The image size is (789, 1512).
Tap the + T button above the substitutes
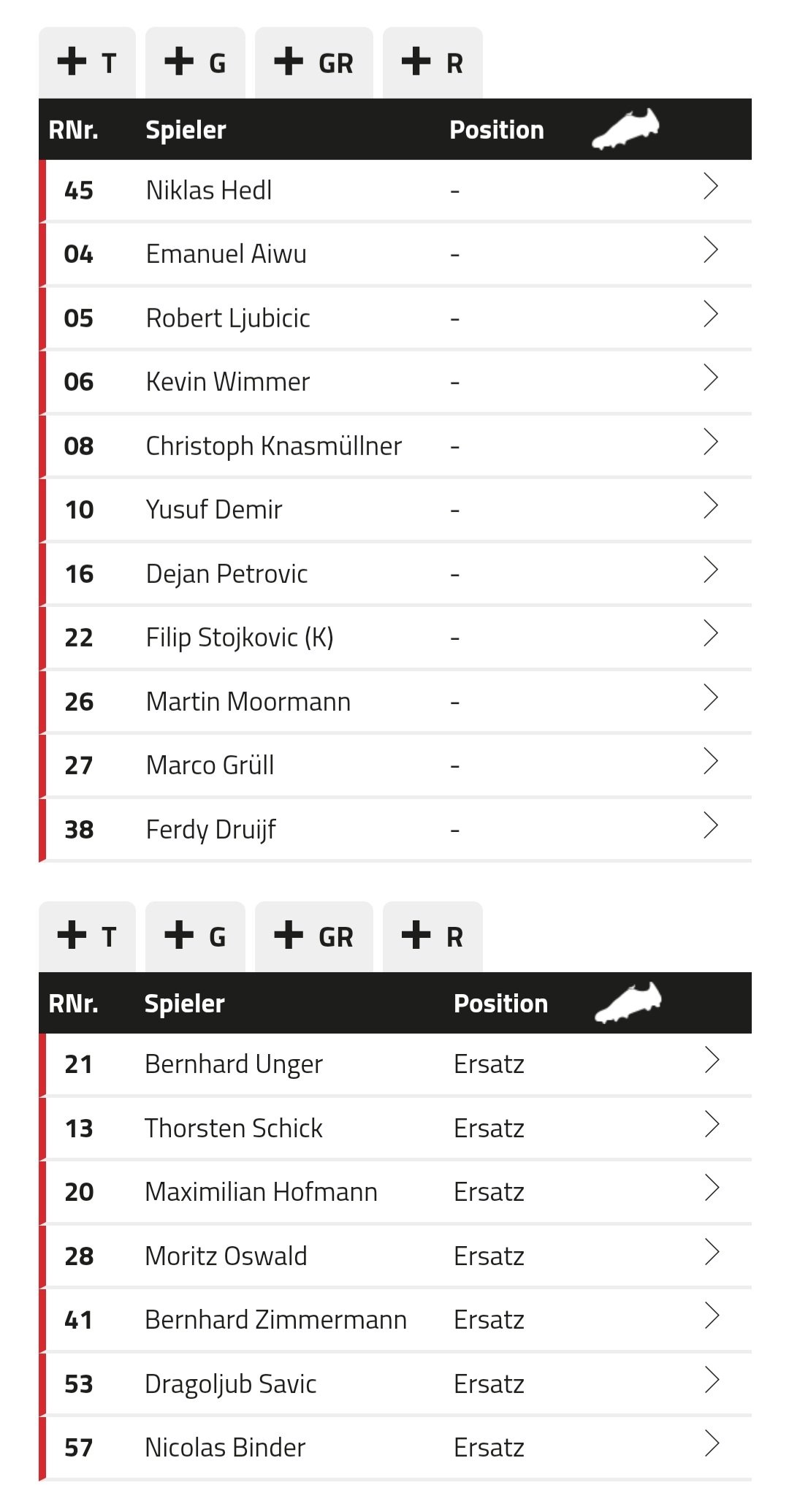[x=87, y=936]
